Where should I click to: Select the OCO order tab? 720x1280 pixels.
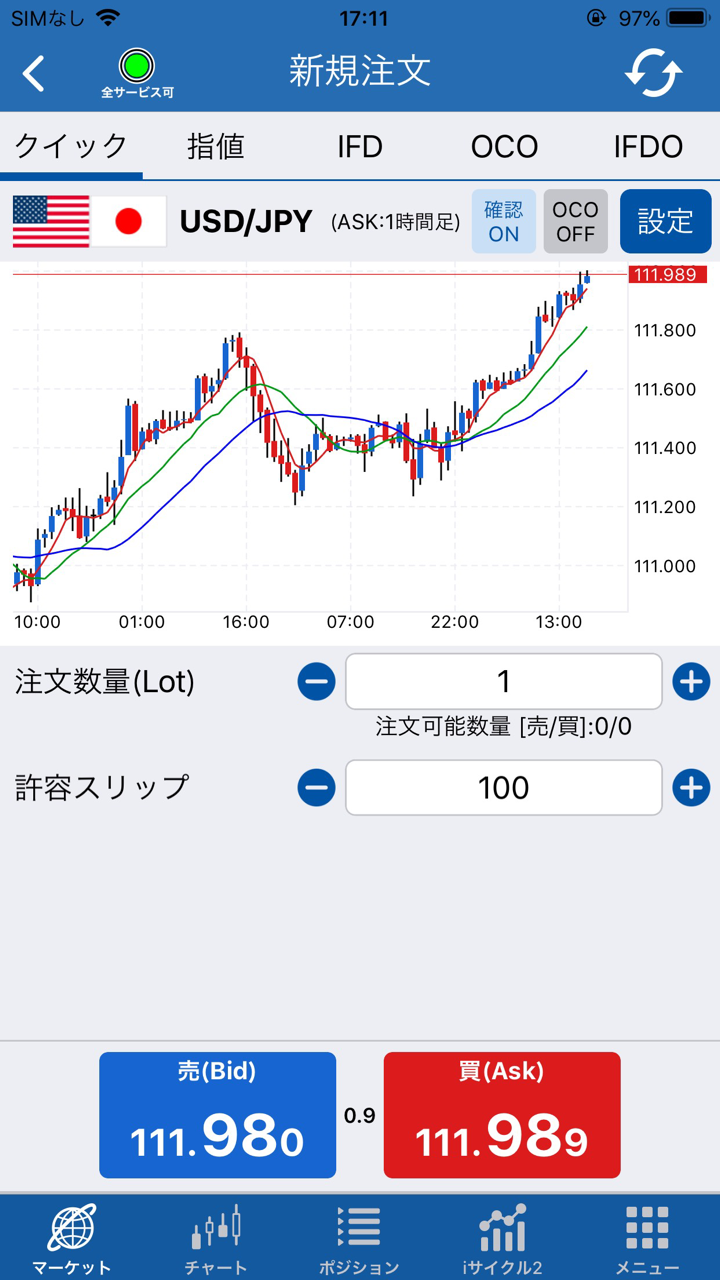point(504,147)
